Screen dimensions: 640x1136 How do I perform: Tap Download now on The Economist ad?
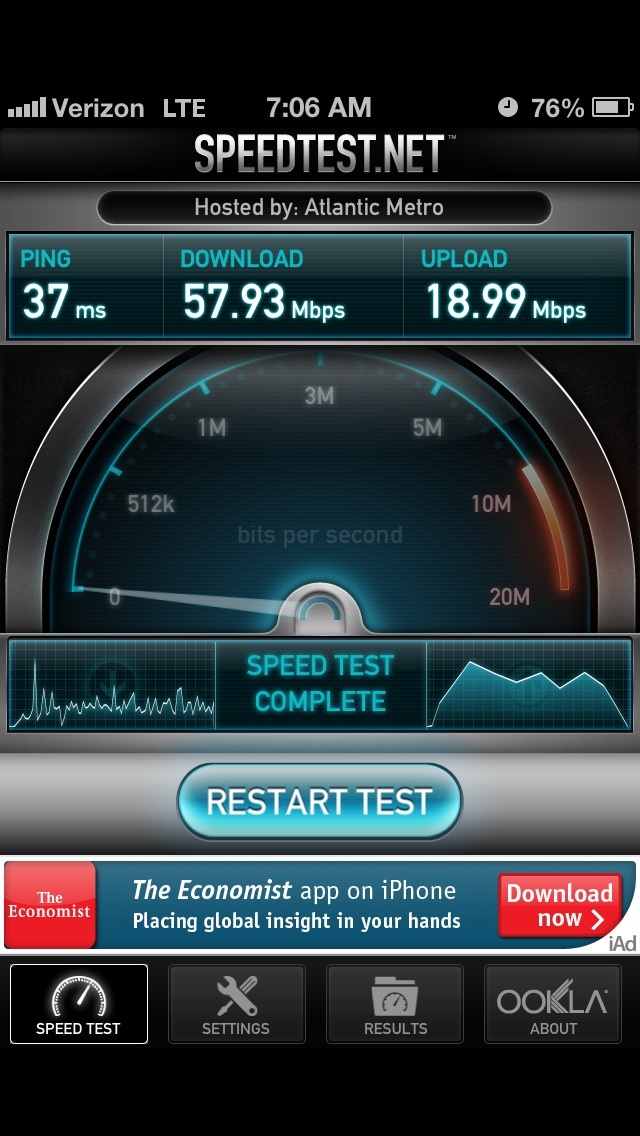click(x=560, y=906)
